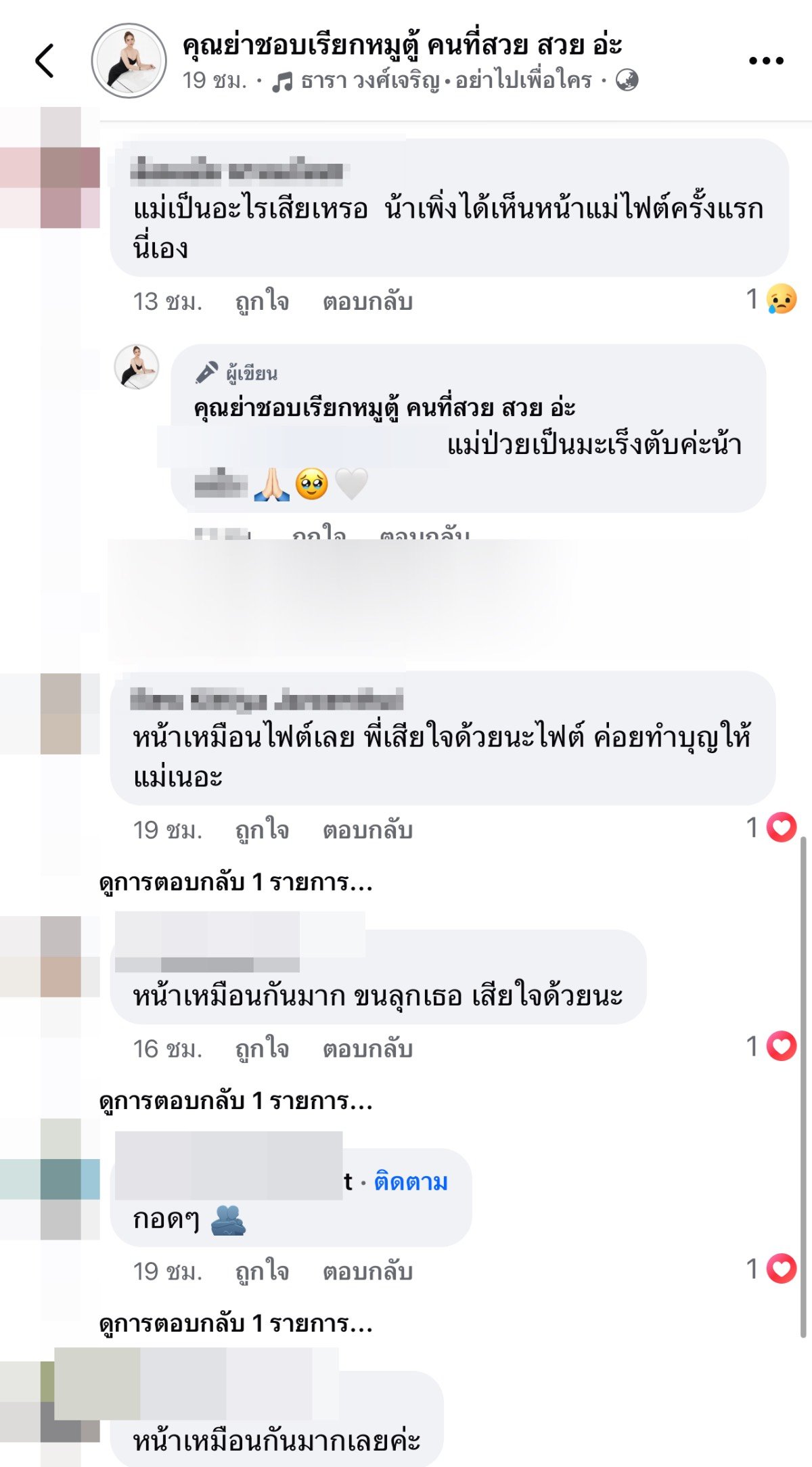Screen dimensions: 812x1467
Task: Like the comment 'หน้าเหมือนกันมาก ขนลุกเธอ'
Action: point(262,1049)
